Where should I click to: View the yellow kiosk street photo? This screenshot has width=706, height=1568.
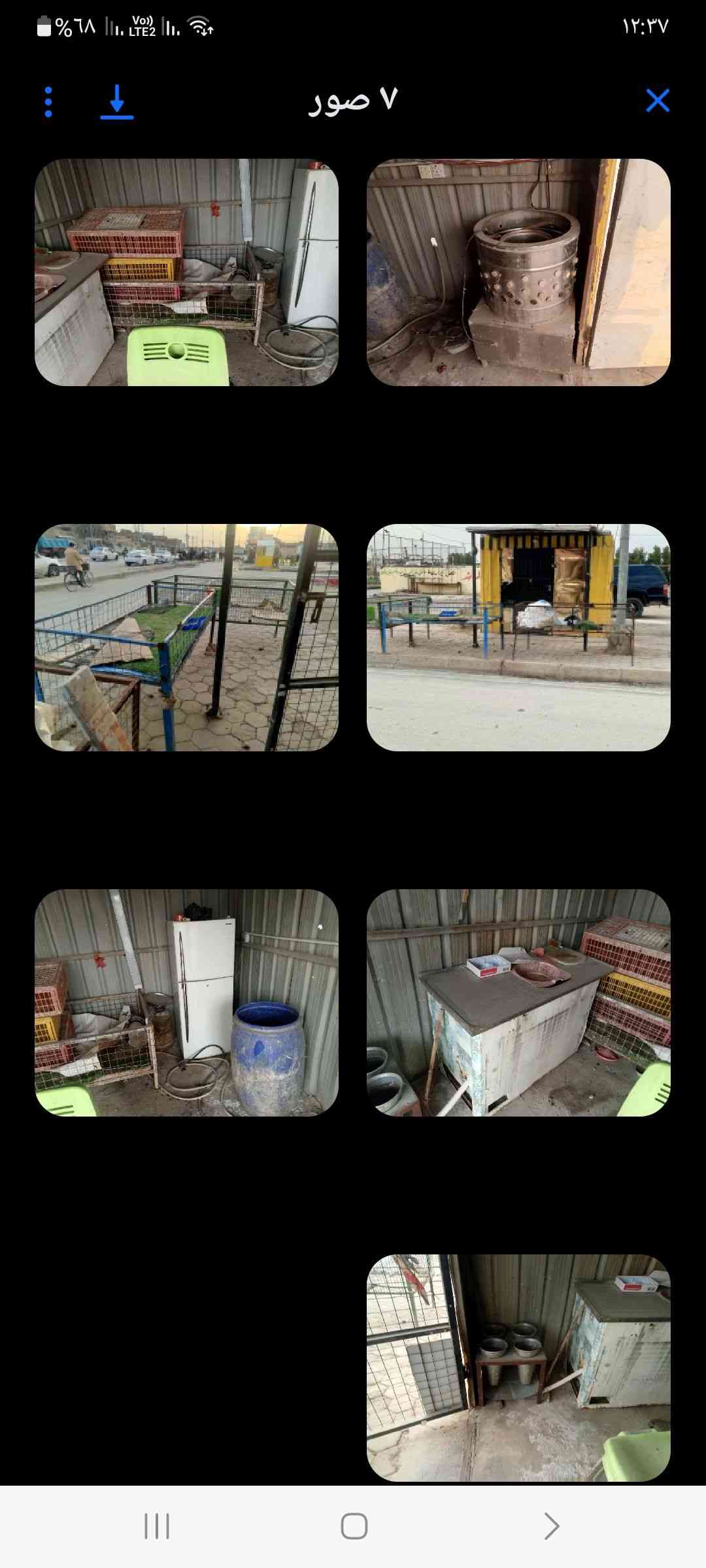point(518,637)
